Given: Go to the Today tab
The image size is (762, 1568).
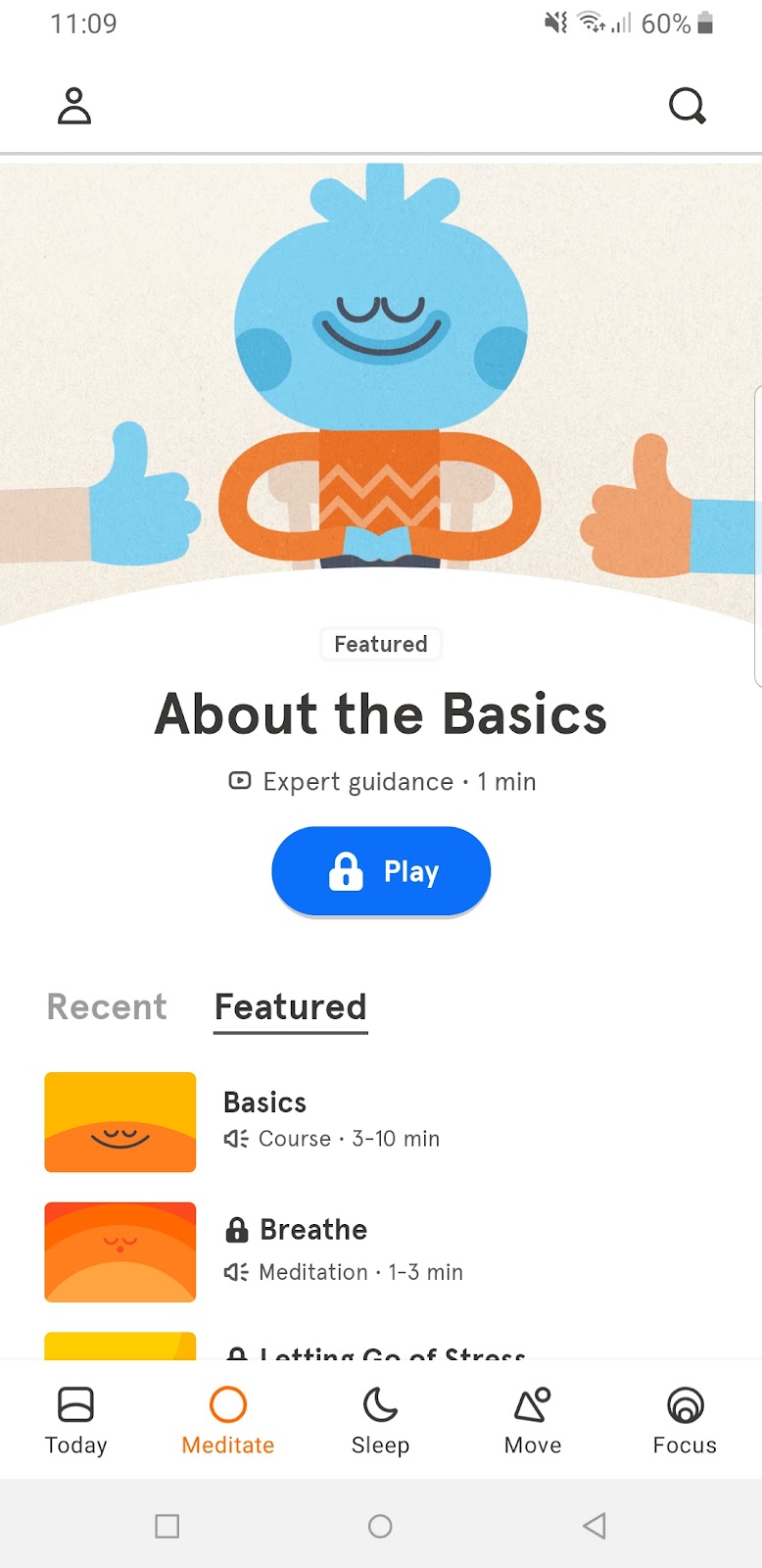Looking at the screenshot, I should click(x=76, y=1421).
